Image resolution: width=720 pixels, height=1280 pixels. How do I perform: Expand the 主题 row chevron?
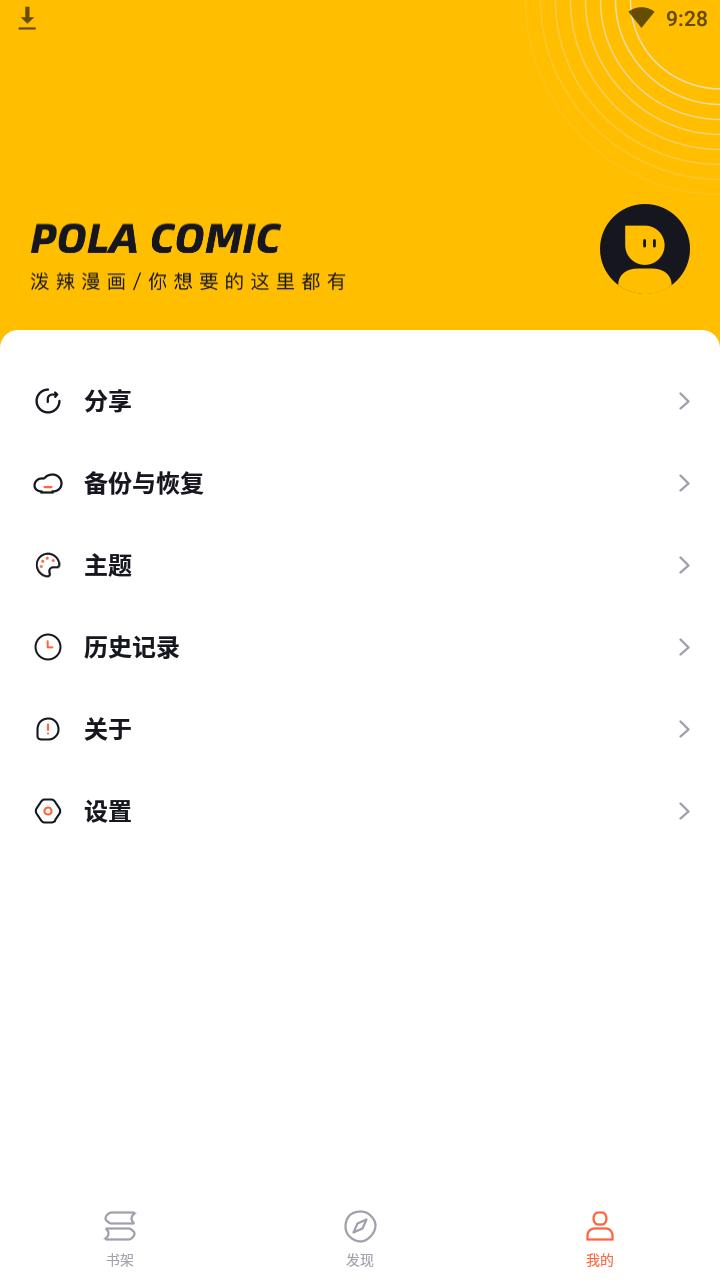click(684, 565)
